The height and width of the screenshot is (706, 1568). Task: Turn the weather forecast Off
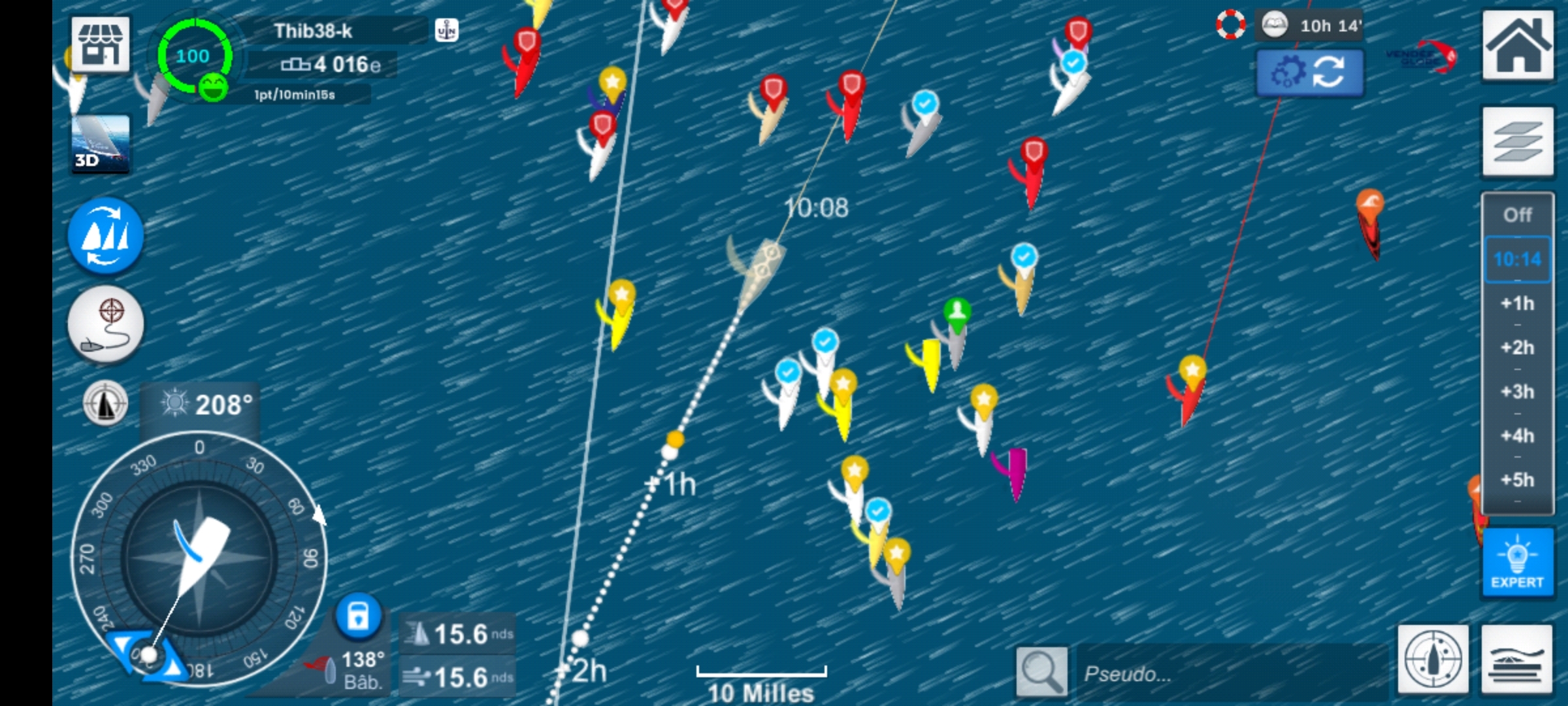click(x=1517, y=215)
